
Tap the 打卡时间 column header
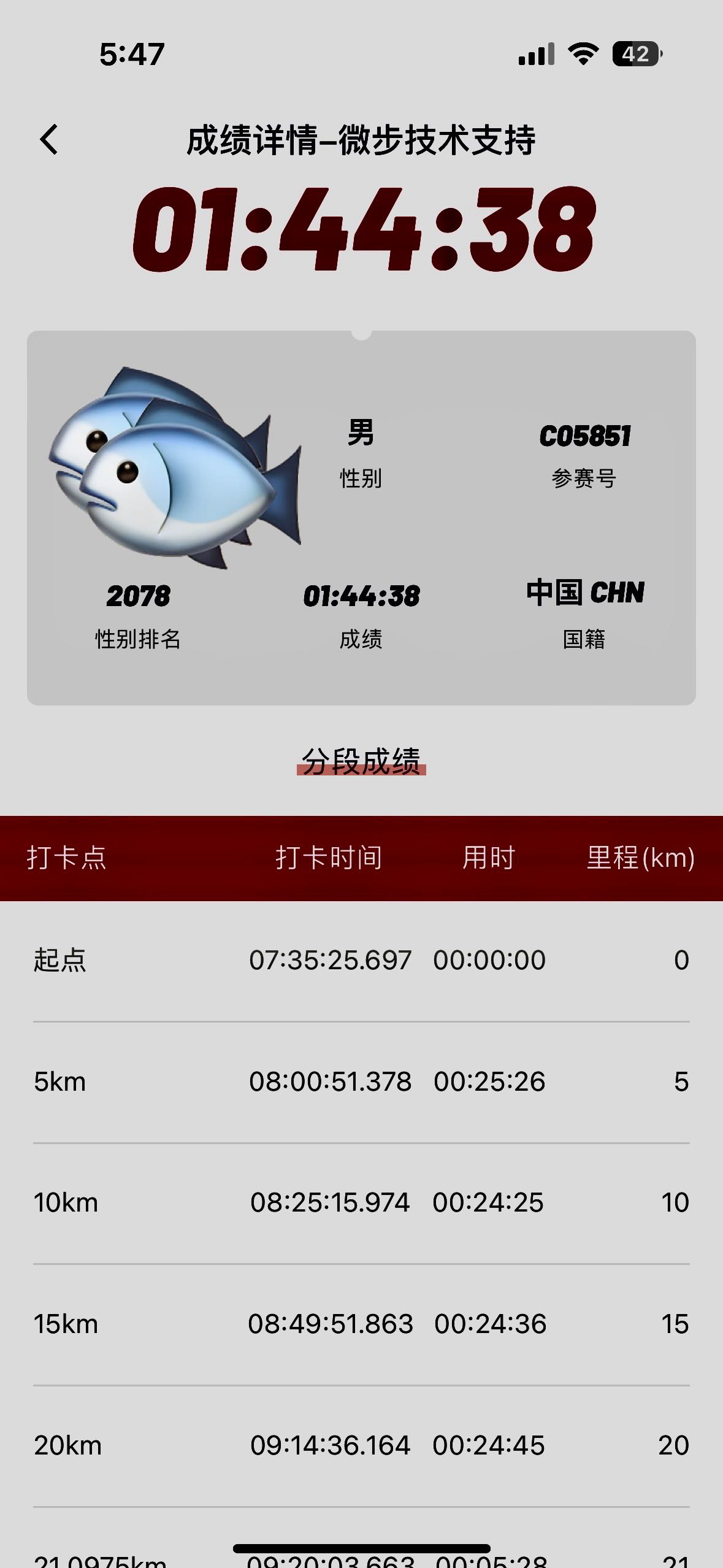coord(329,858)
